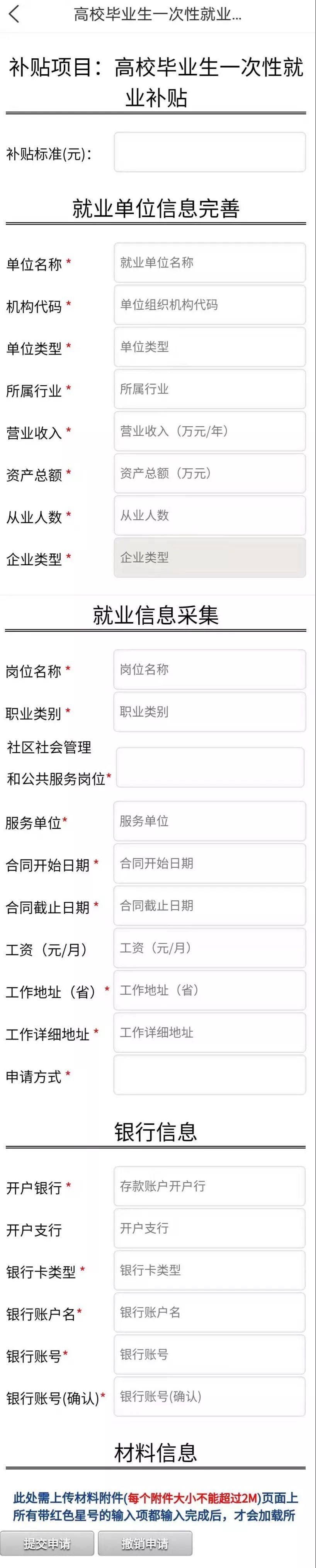Tap the 服务单位 field
The image size is (316, 1568).
point(209,821)
